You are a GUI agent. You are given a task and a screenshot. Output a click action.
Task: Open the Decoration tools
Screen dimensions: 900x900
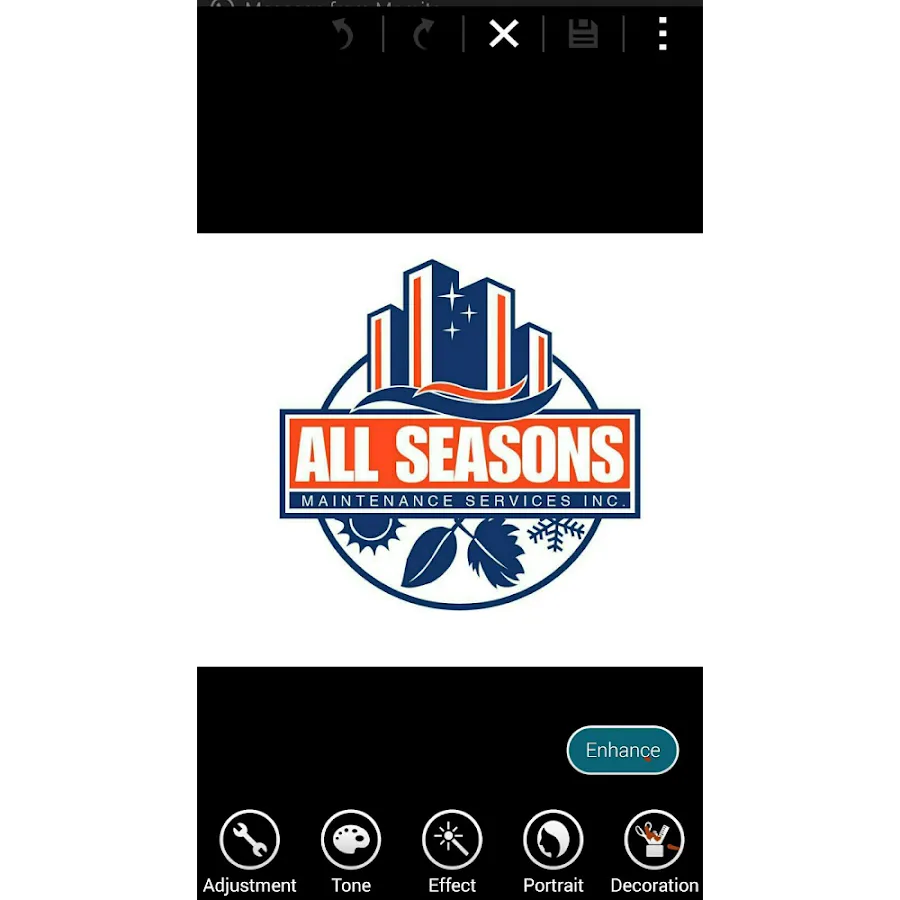click(654, 840)
